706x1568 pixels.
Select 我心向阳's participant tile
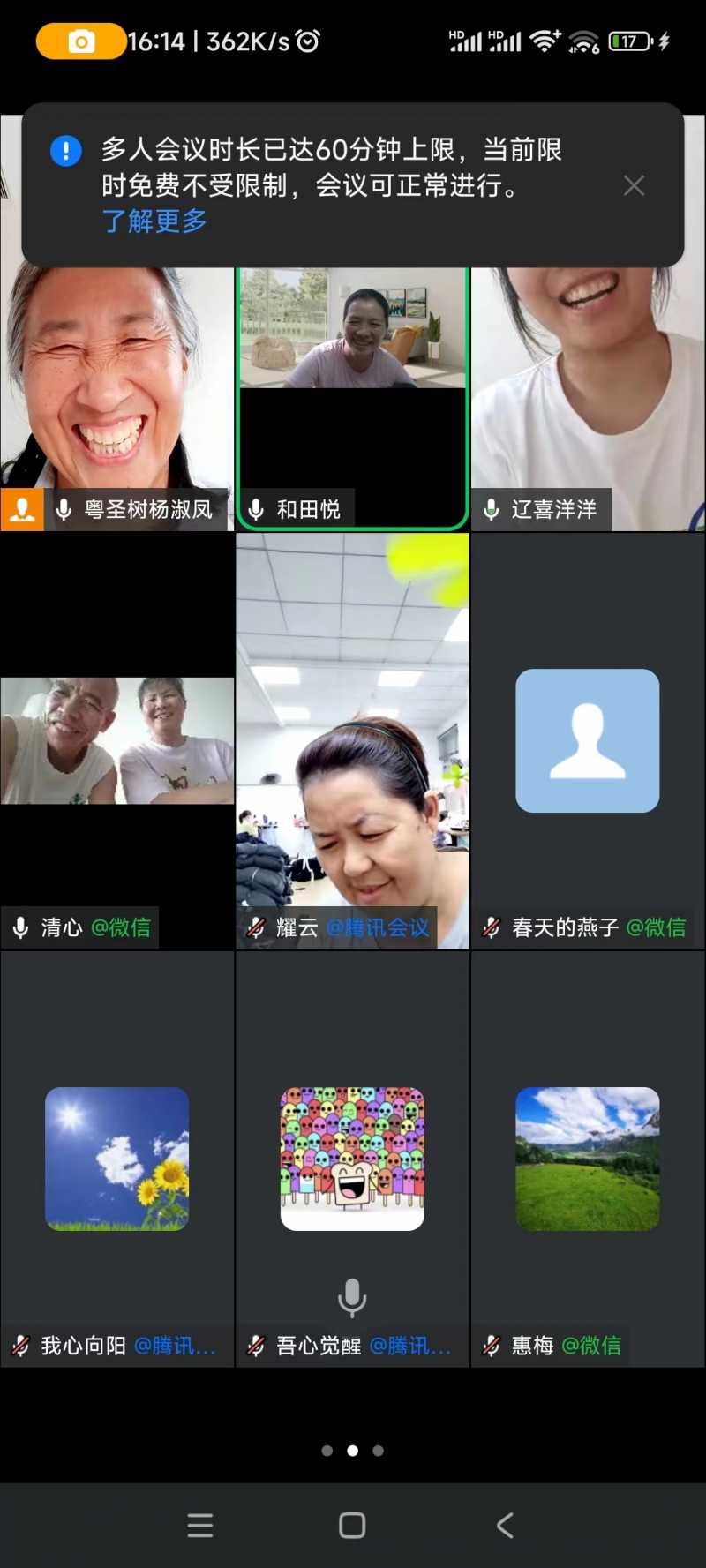(x=116, y=1159)
